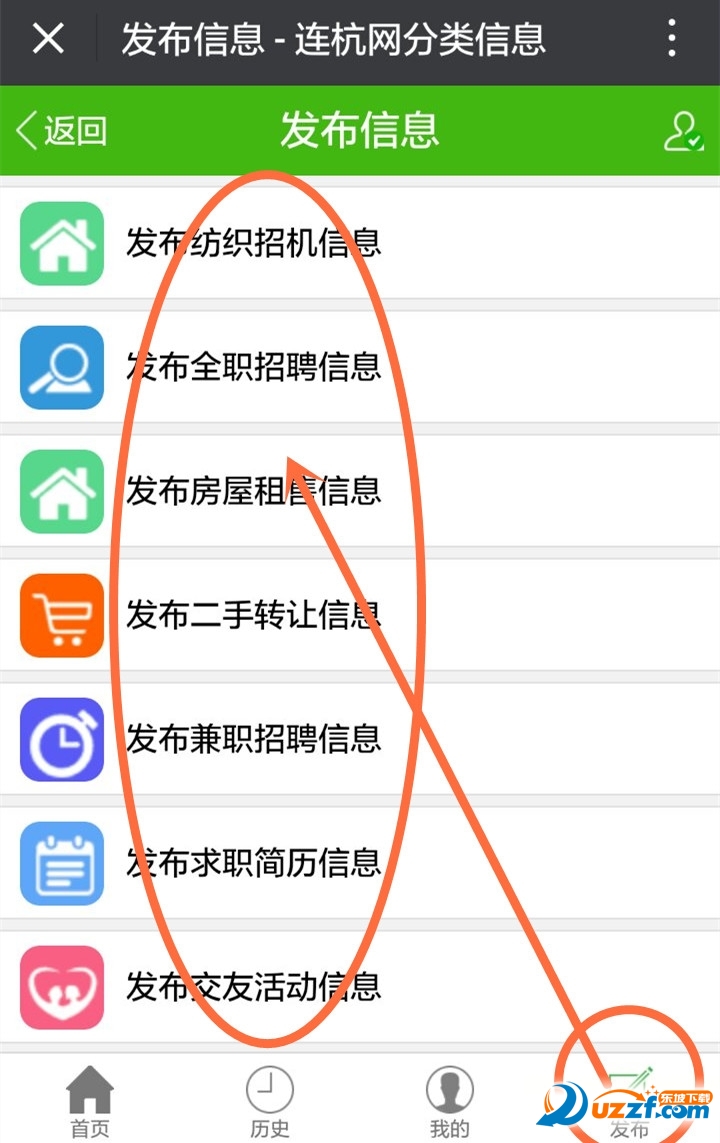Switch to the 历史 tab

[x=270, y=1100]
